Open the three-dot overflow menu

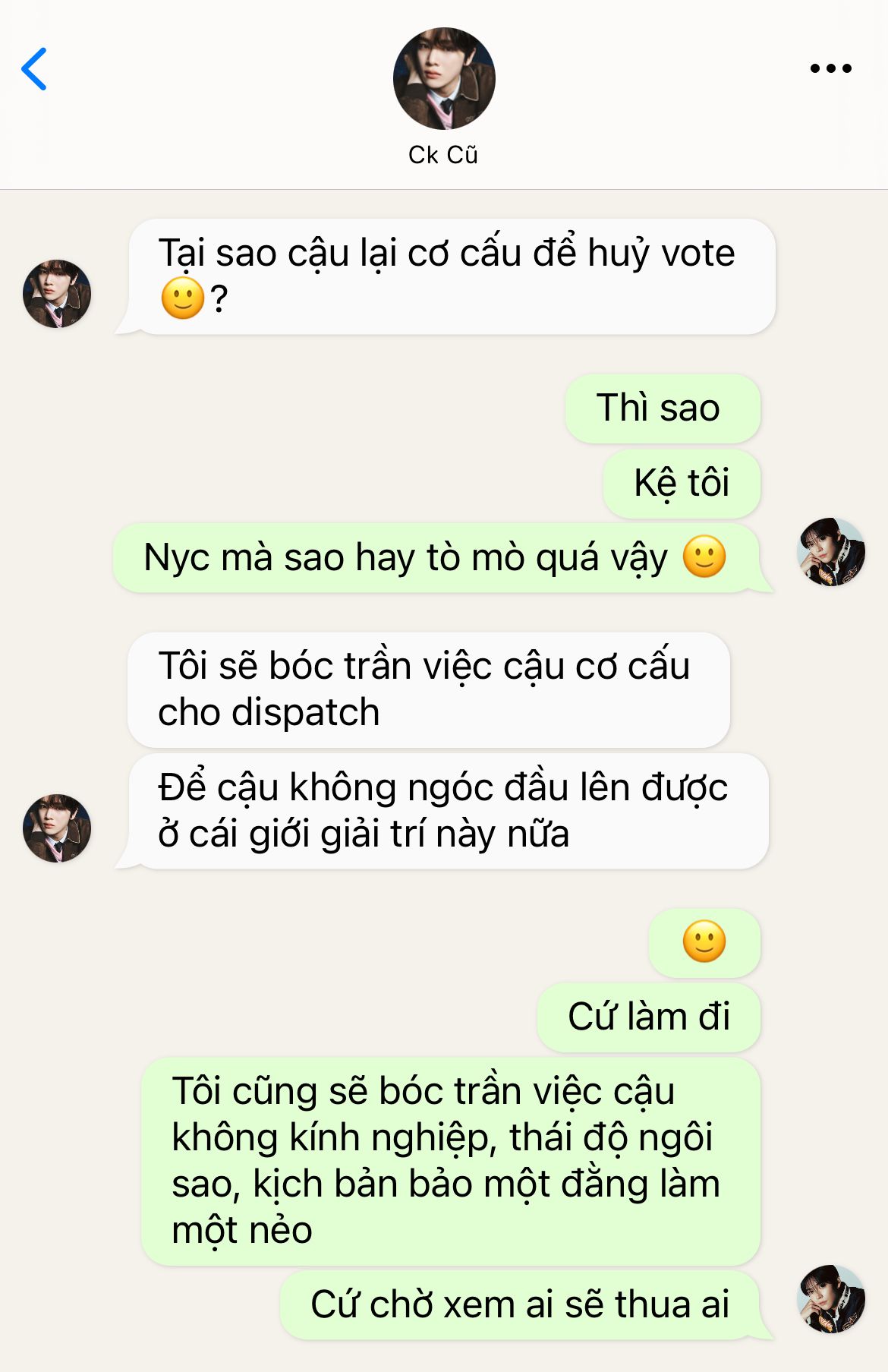[830, 69]
